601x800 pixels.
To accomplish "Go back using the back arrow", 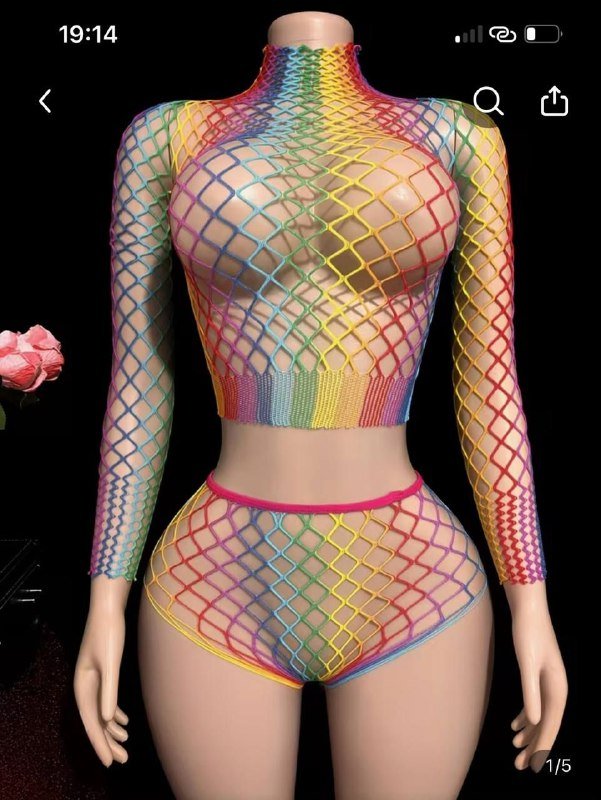I will click(x=45, y=101).
